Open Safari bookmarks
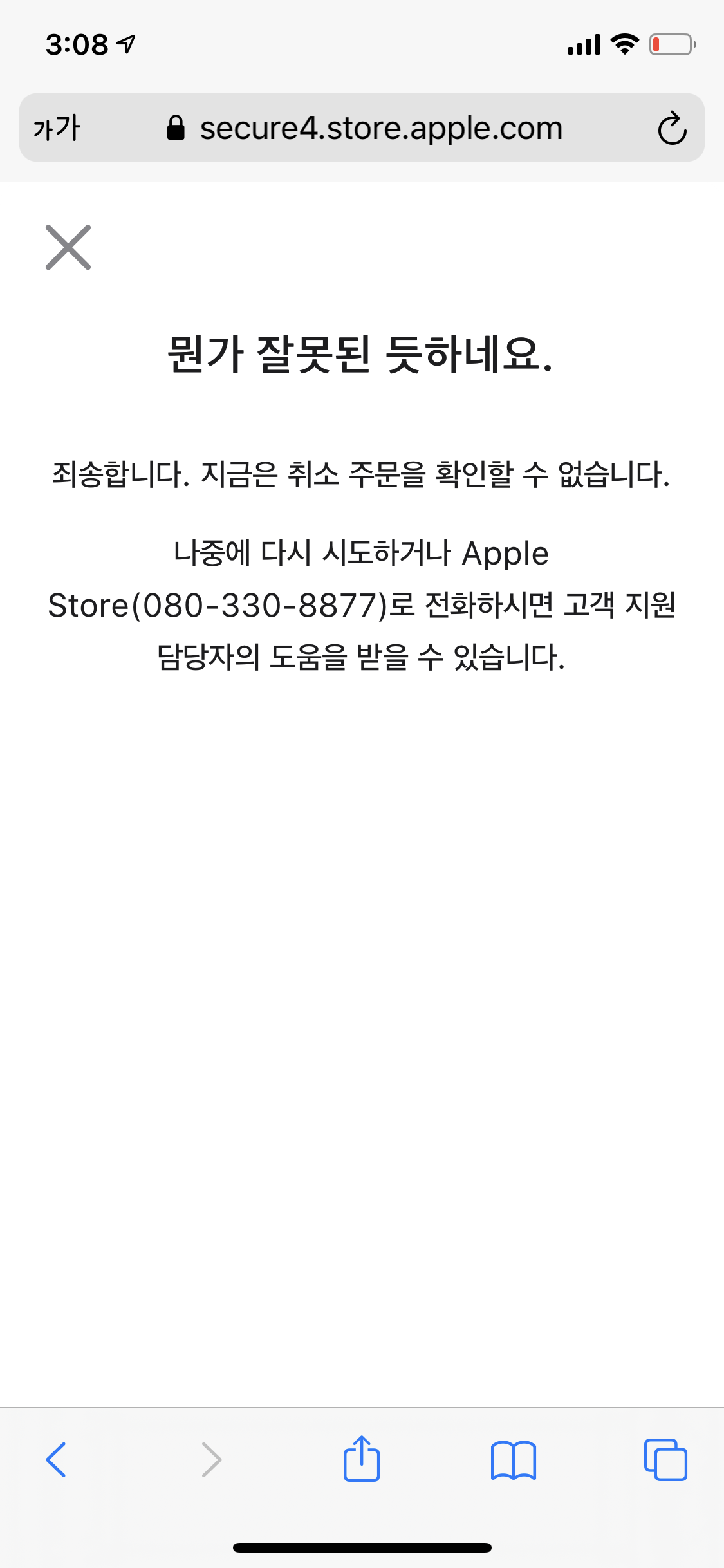Screen dimensions: 724x1568 [513, 1460]
